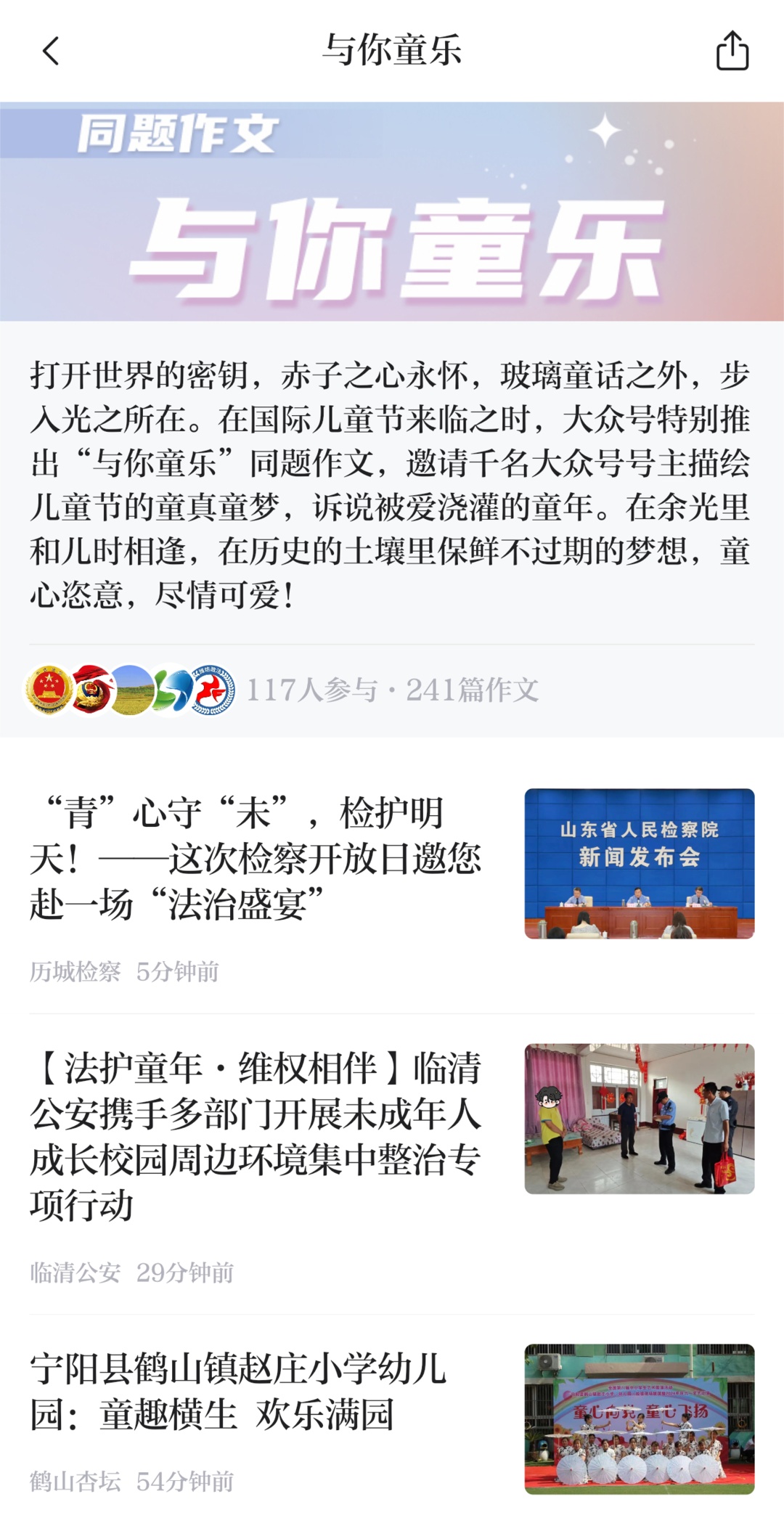Go back from the 与你童乐 page
Screen dimensions: 784x1523
click(x=51, y=51)
